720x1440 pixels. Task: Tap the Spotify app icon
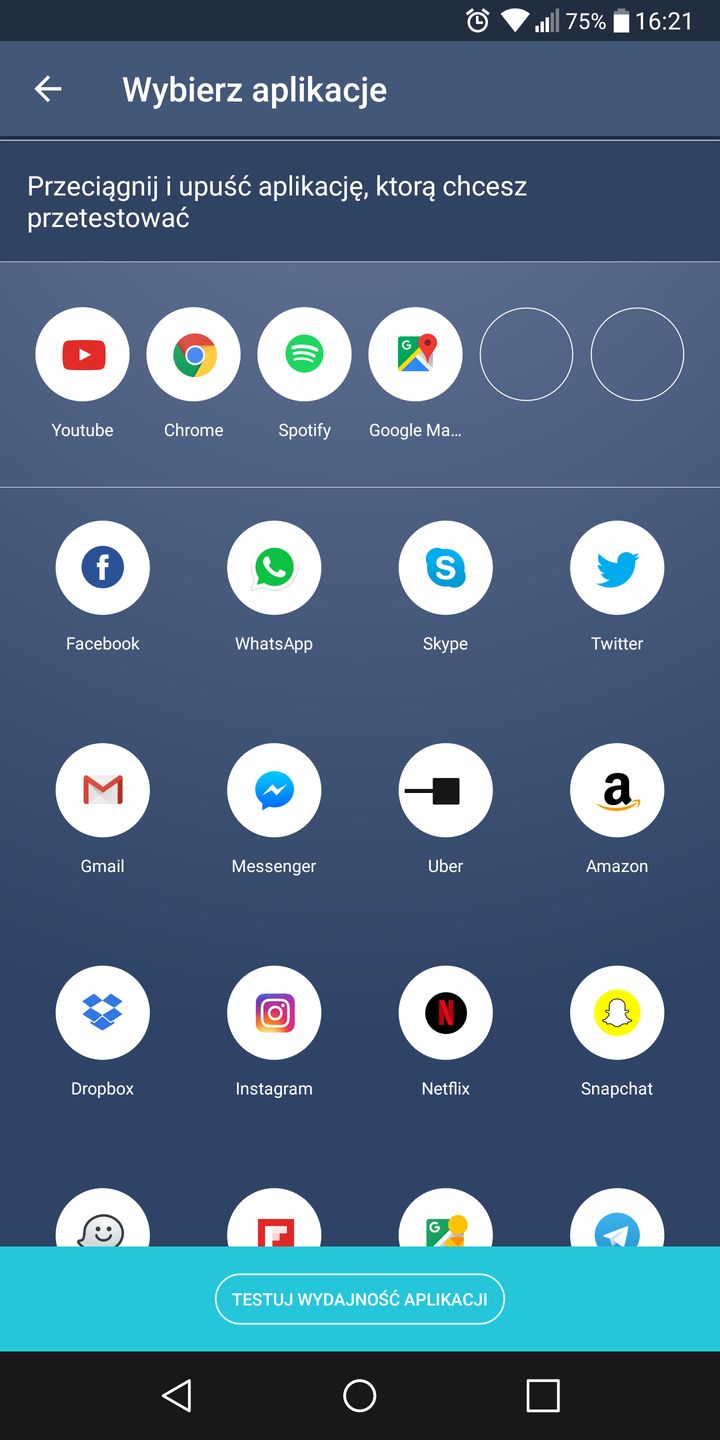(x=304, y=355)
